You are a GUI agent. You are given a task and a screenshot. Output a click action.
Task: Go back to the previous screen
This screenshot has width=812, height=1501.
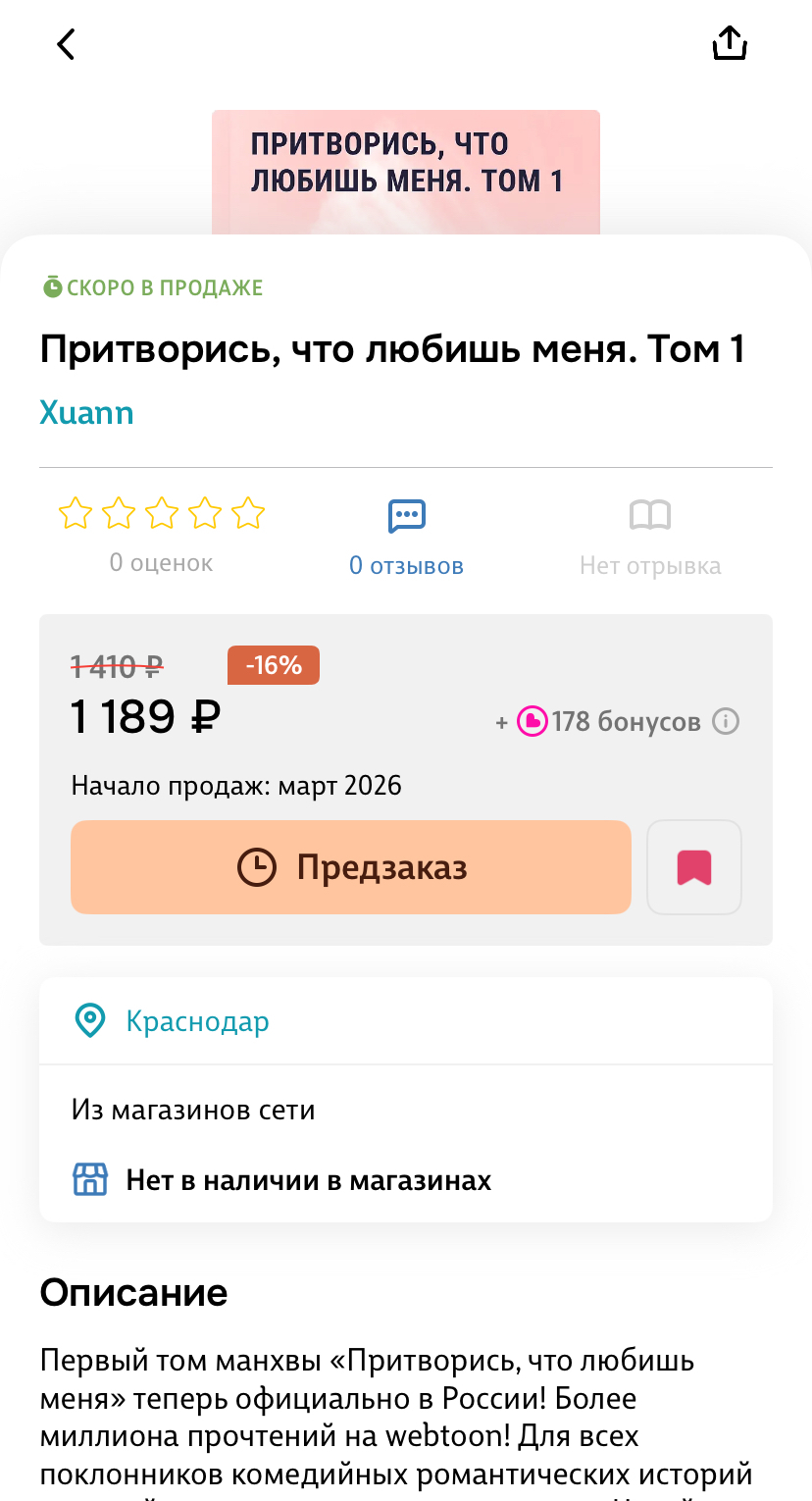coord(66,44)
